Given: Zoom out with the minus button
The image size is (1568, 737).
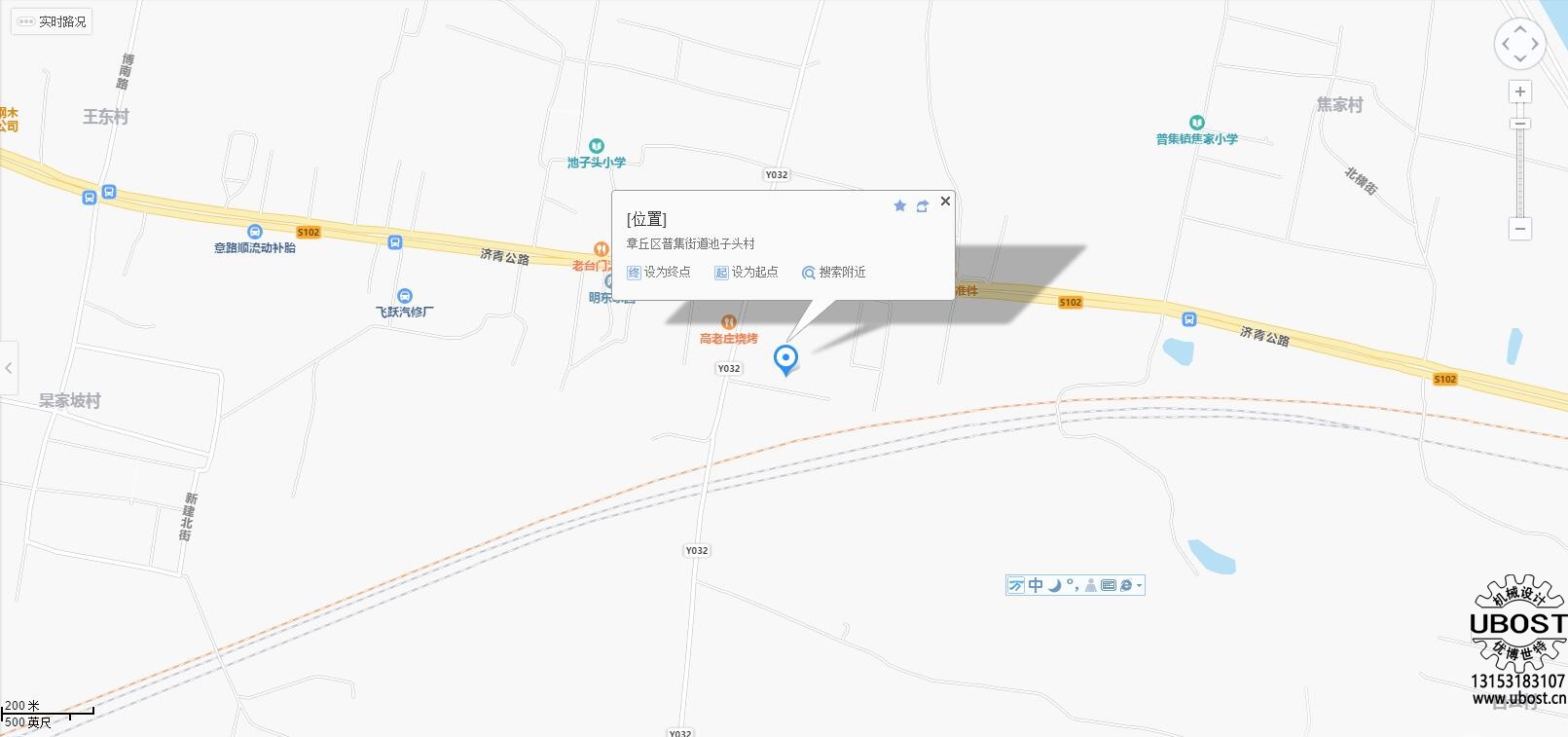Looking at the screenshot, I should tap(1520, 229).
